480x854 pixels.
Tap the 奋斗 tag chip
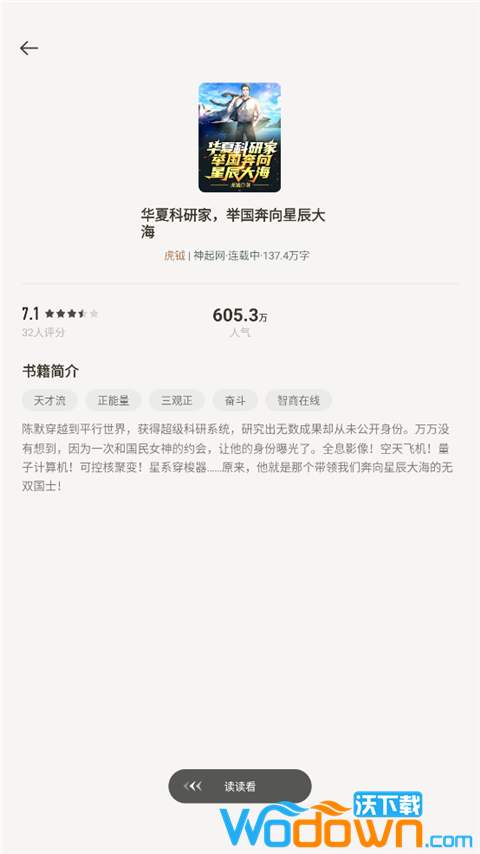(235, 401)
